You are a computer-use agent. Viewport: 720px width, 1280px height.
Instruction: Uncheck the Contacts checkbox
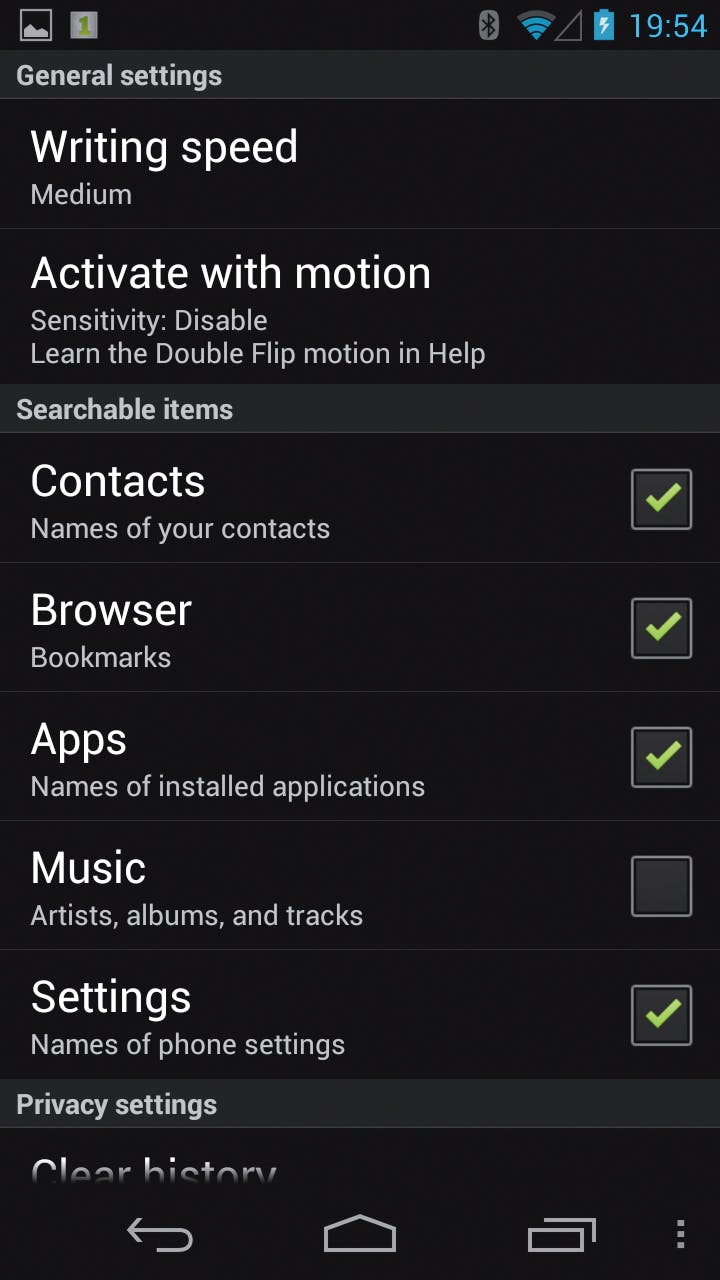coord(661,498)
